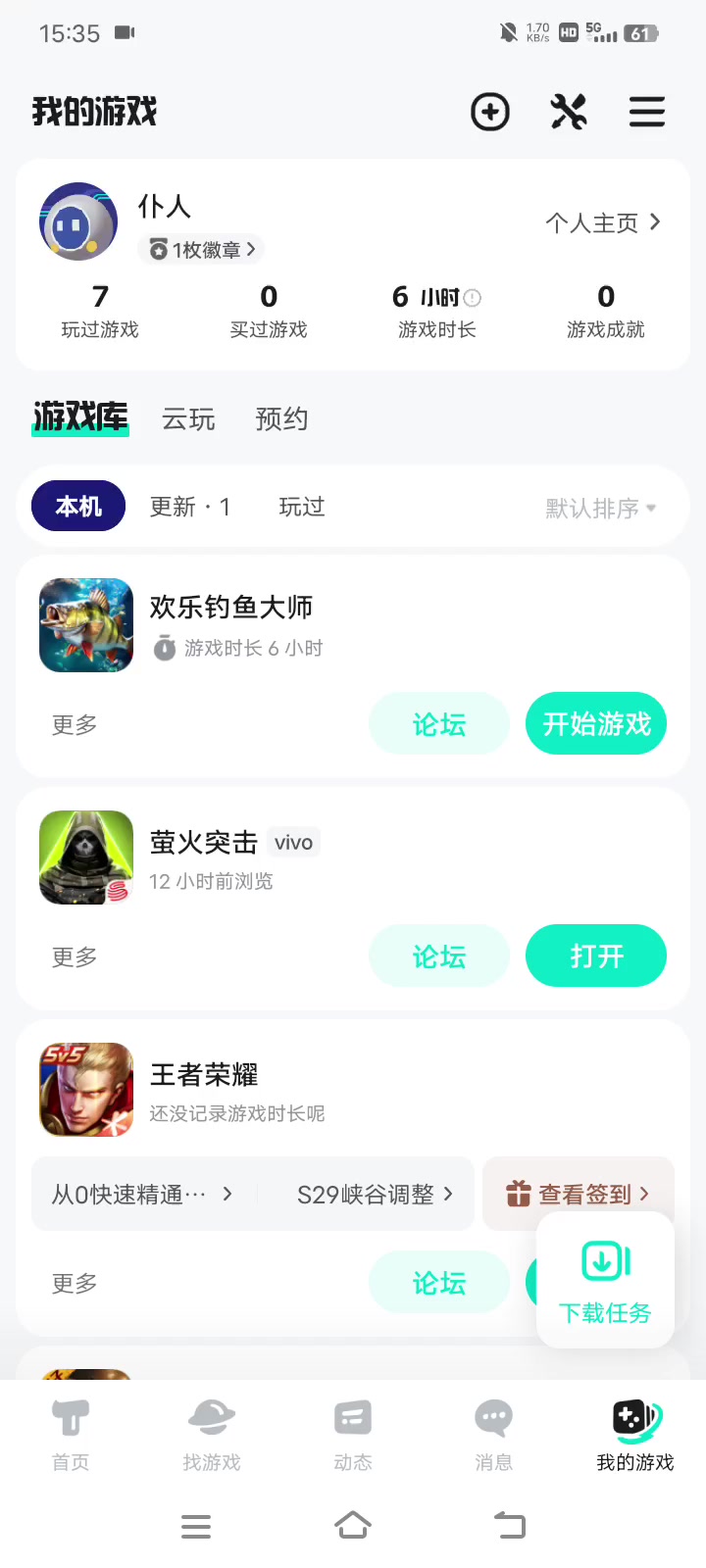Select the 玩过 filter
This screenshot has height=1568, width=706.
[x=302, y=507]
